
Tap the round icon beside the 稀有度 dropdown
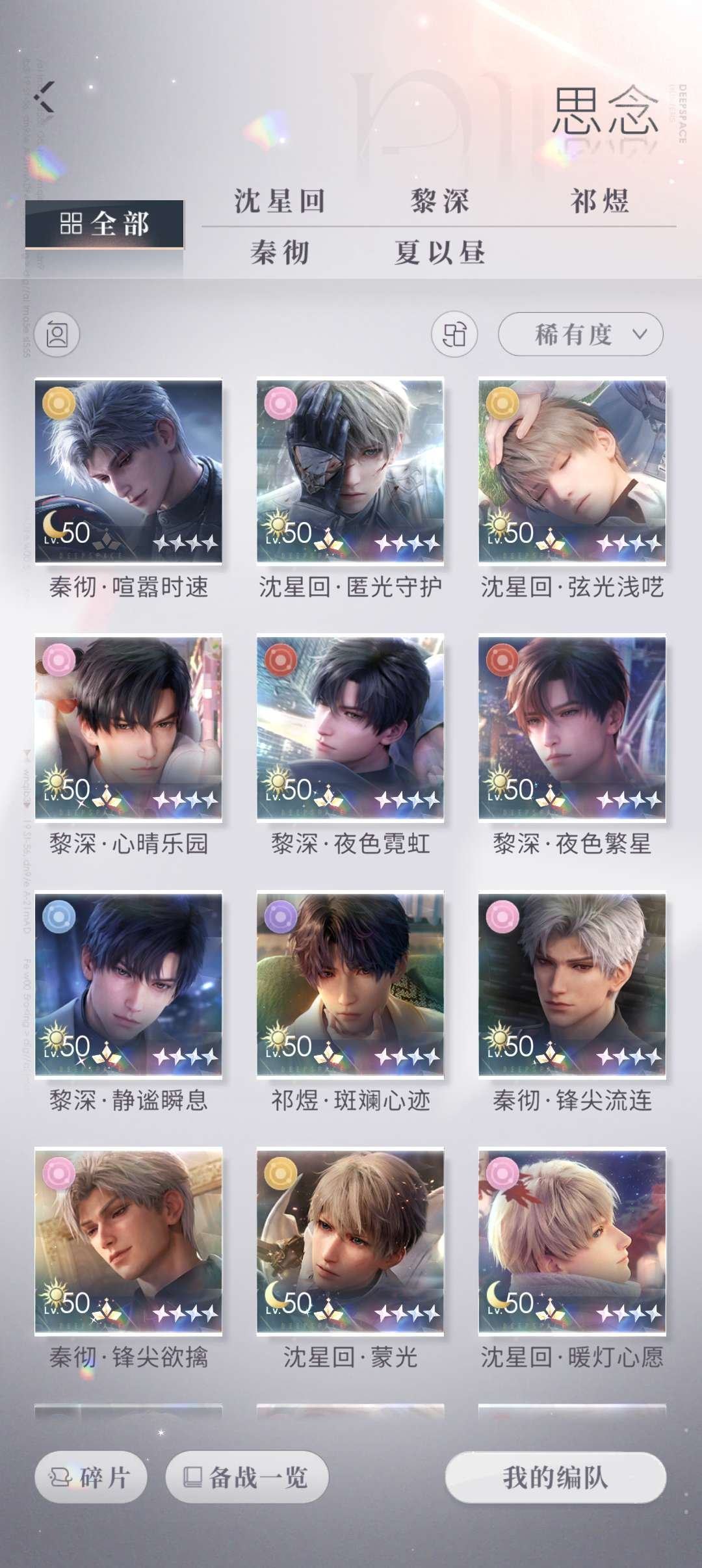click(454, 335)
